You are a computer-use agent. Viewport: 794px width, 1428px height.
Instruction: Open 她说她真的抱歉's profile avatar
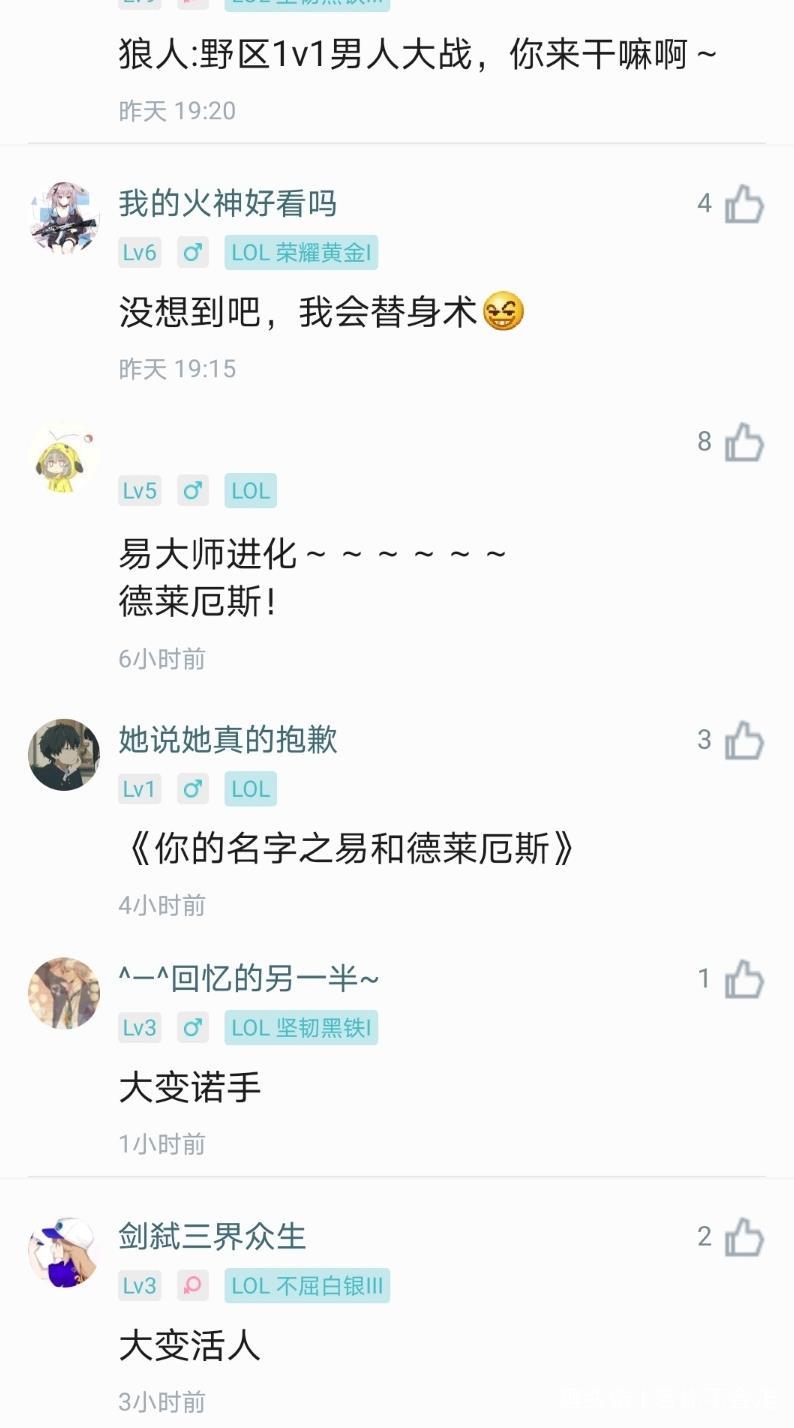pos(64,754)
